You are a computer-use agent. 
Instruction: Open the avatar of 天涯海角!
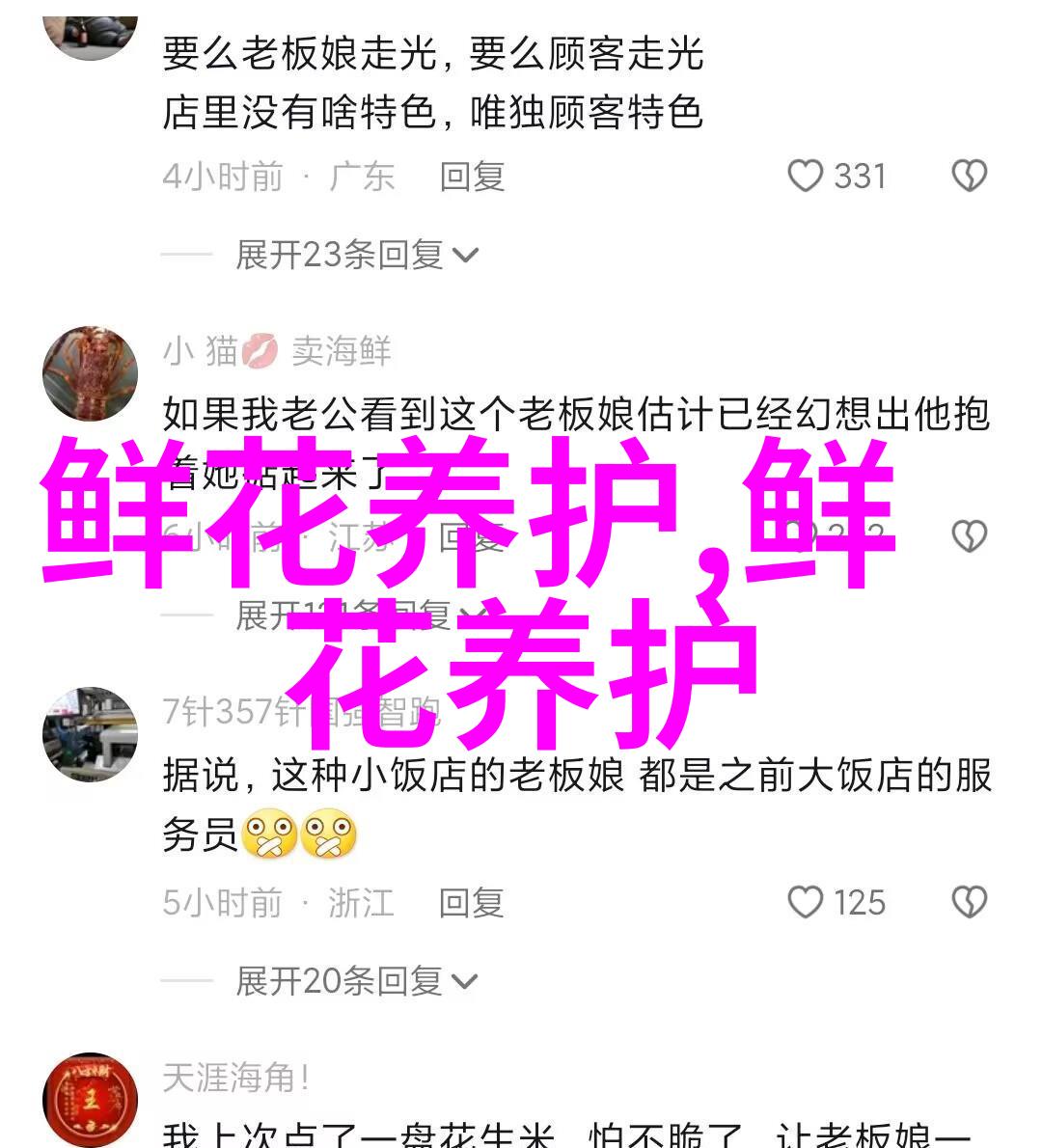pyautogui.click(x=90, y=1100)
